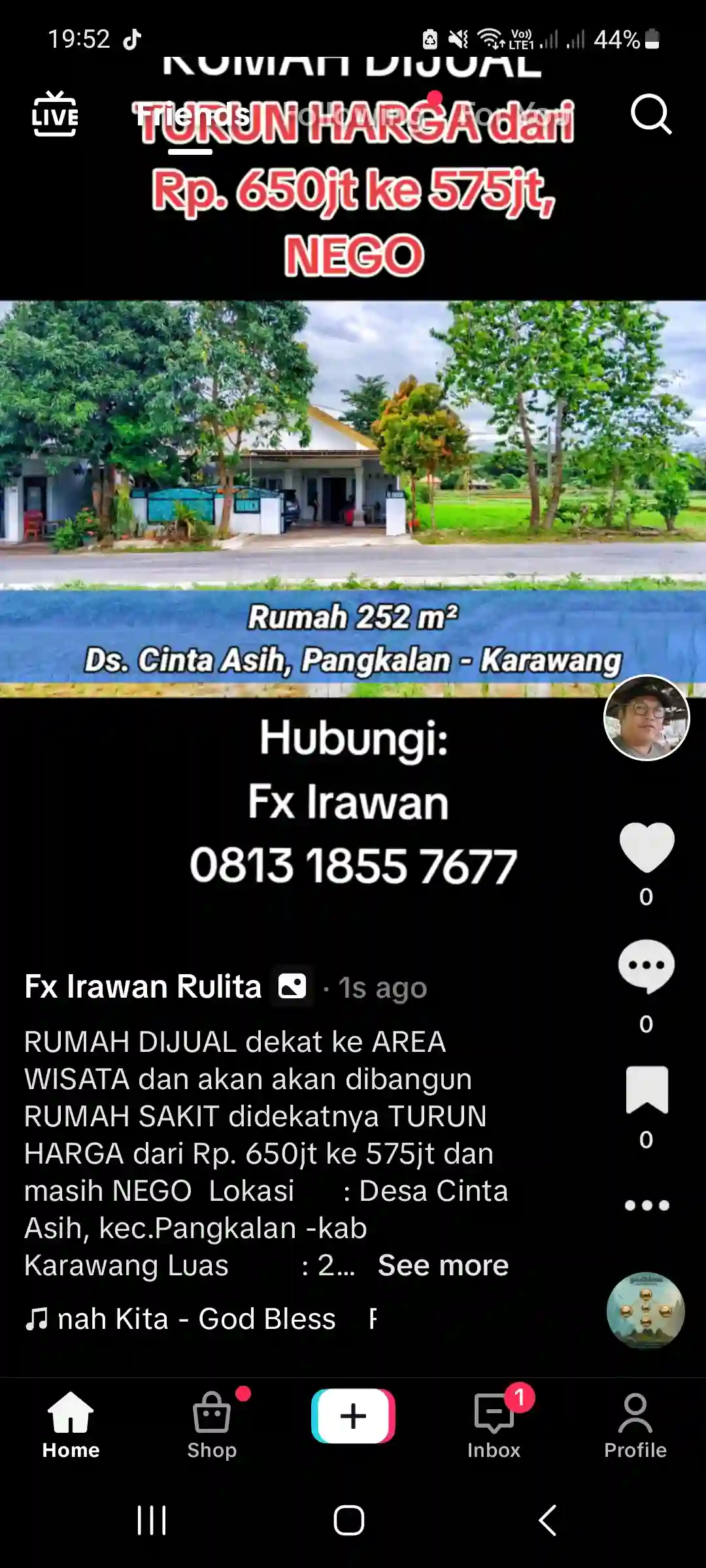Screen dimensions: 706x1568
Task: Open the comments bubble
Action: [647, 966]
